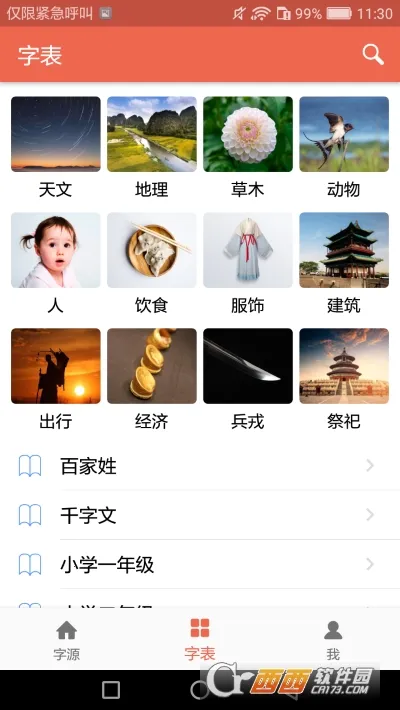Image resolution: width=400 pixels, height=710 pixels.
Task: Tap the system recent apps square button
Action: click(x=111, y=690)
